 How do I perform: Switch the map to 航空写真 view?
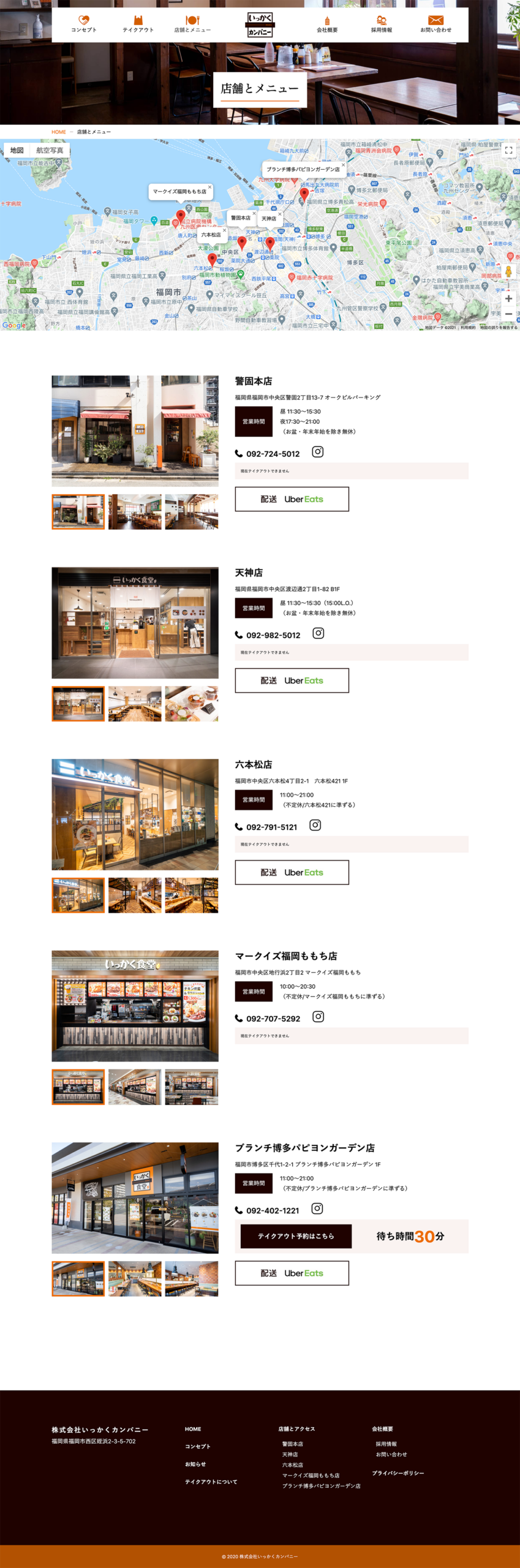click(x=50, y=150)
